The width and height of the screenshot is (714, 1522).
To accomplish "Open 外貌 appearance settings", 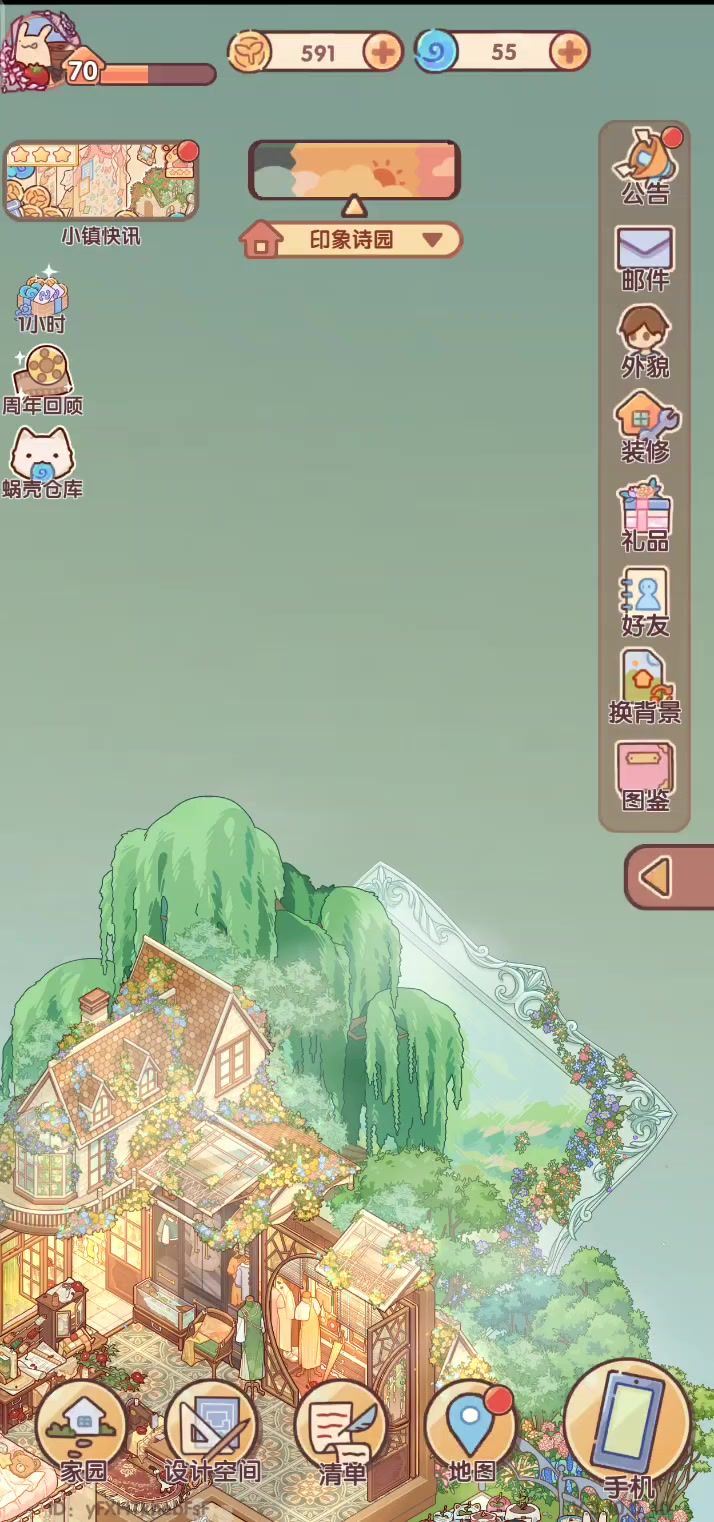I will [x=645, y=342].
